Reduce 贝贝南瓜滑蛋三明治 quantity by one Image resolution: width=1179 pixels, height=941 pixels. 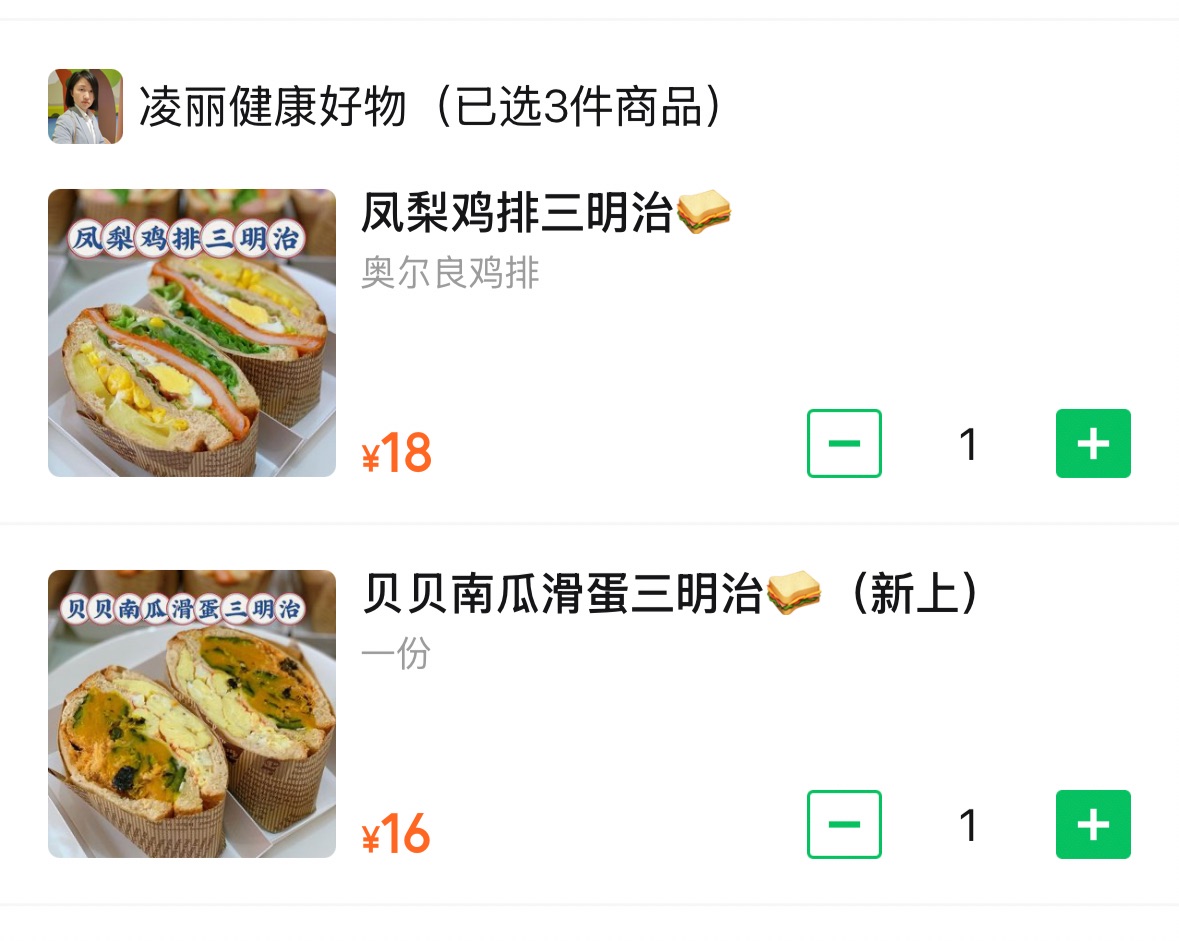pyautogui.click(x=844, y=824)
